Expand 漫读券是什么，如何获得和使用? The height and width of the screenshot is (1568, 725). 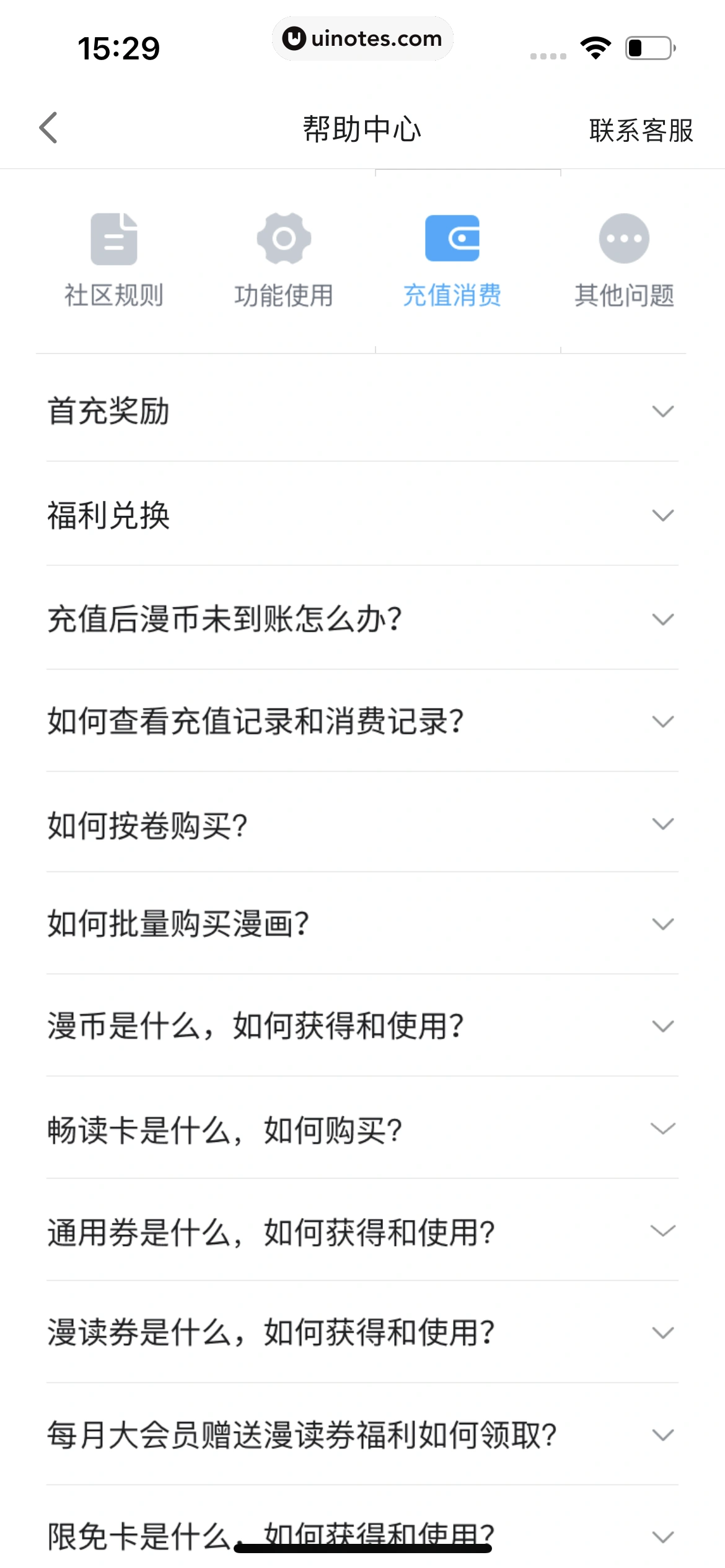click(x=362, y=1333)
